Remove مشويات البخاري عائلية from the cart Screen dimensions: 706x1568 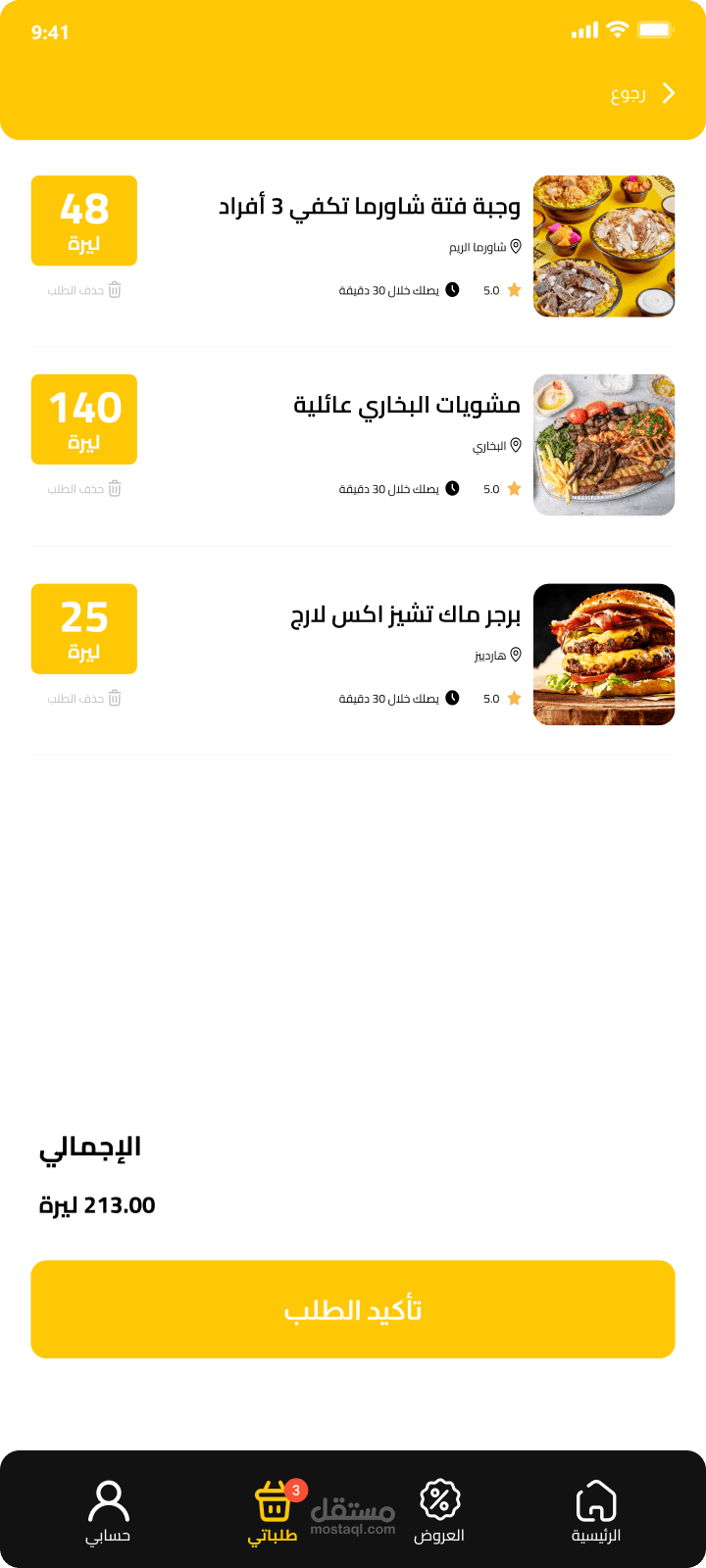(x=85, y=489)
